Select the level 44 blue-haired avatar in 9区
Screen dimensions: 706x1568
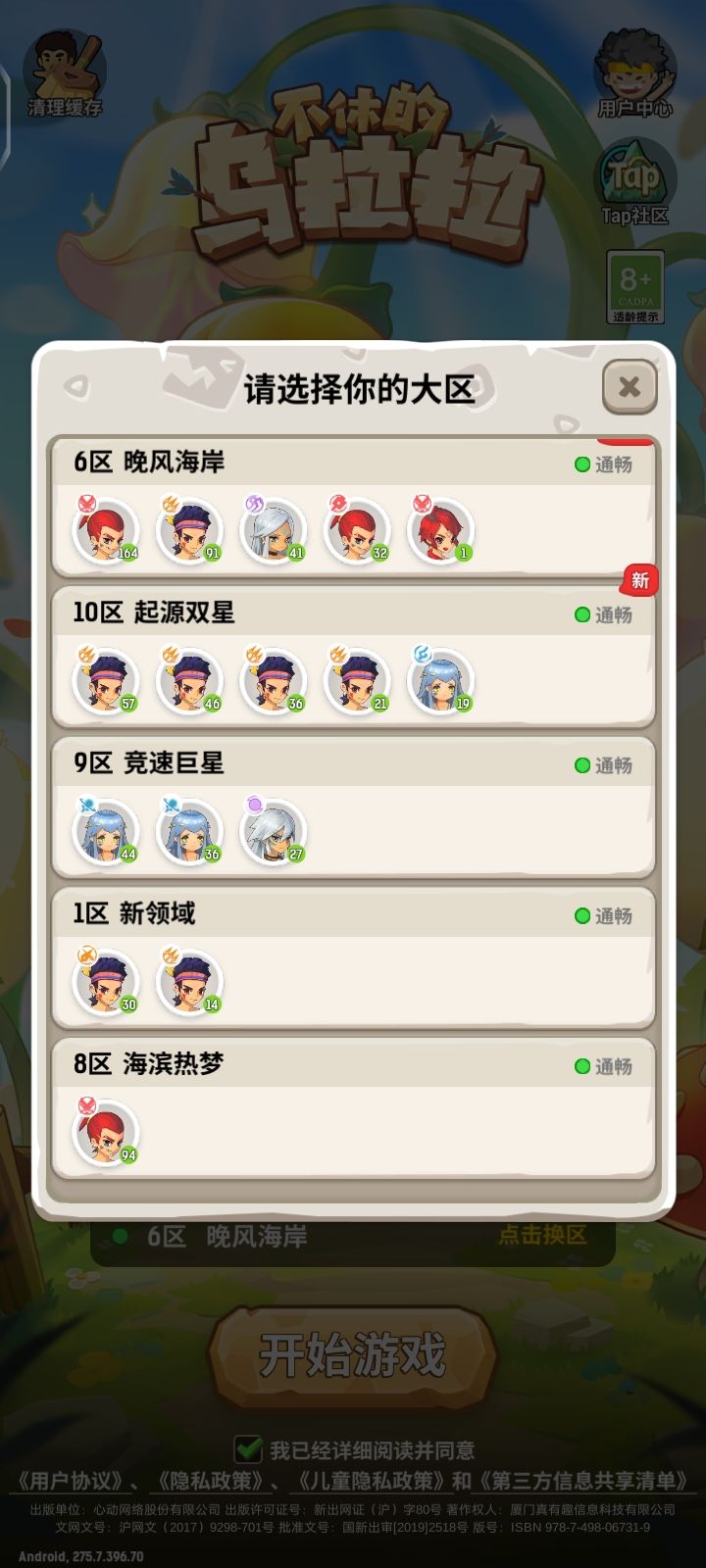pos(105,830)
